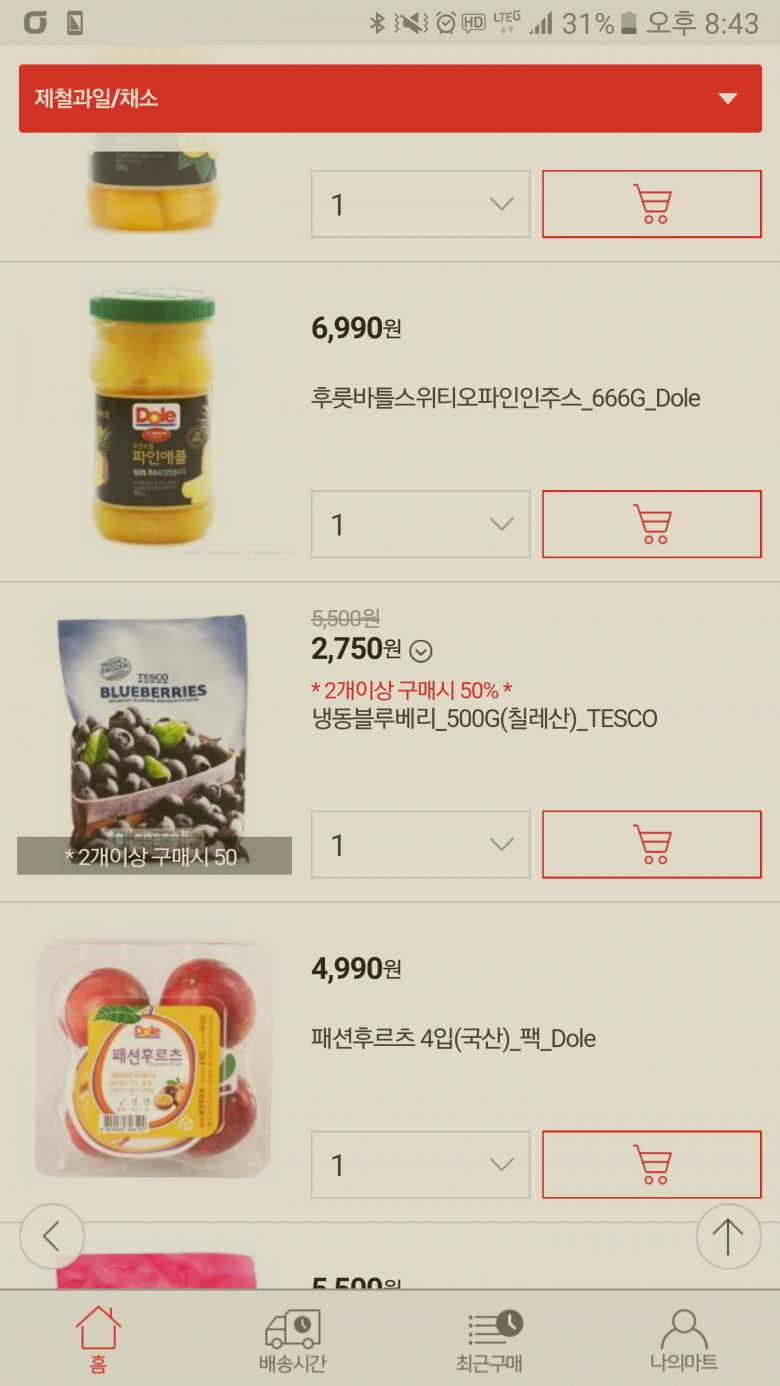Select quantity for 냉동블루베리 500G

(420, 845)
